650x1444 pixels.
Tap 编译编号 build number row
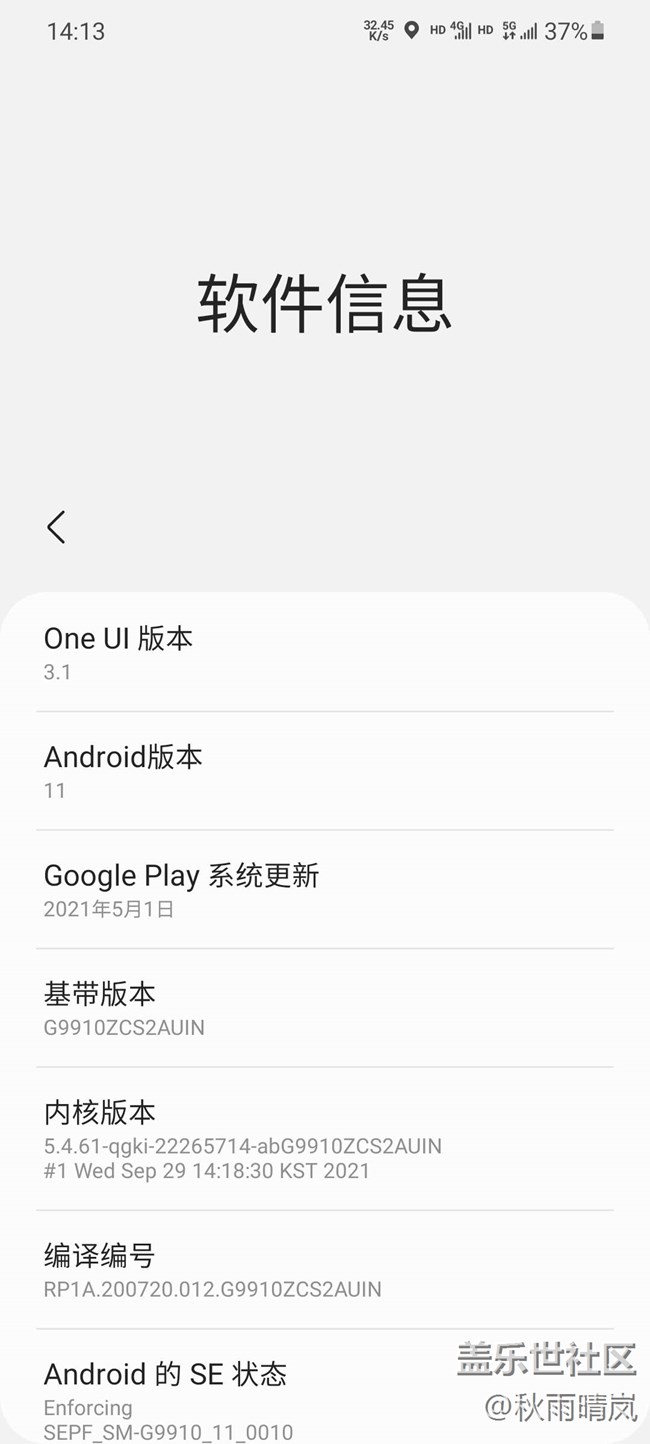point(325,1270)
